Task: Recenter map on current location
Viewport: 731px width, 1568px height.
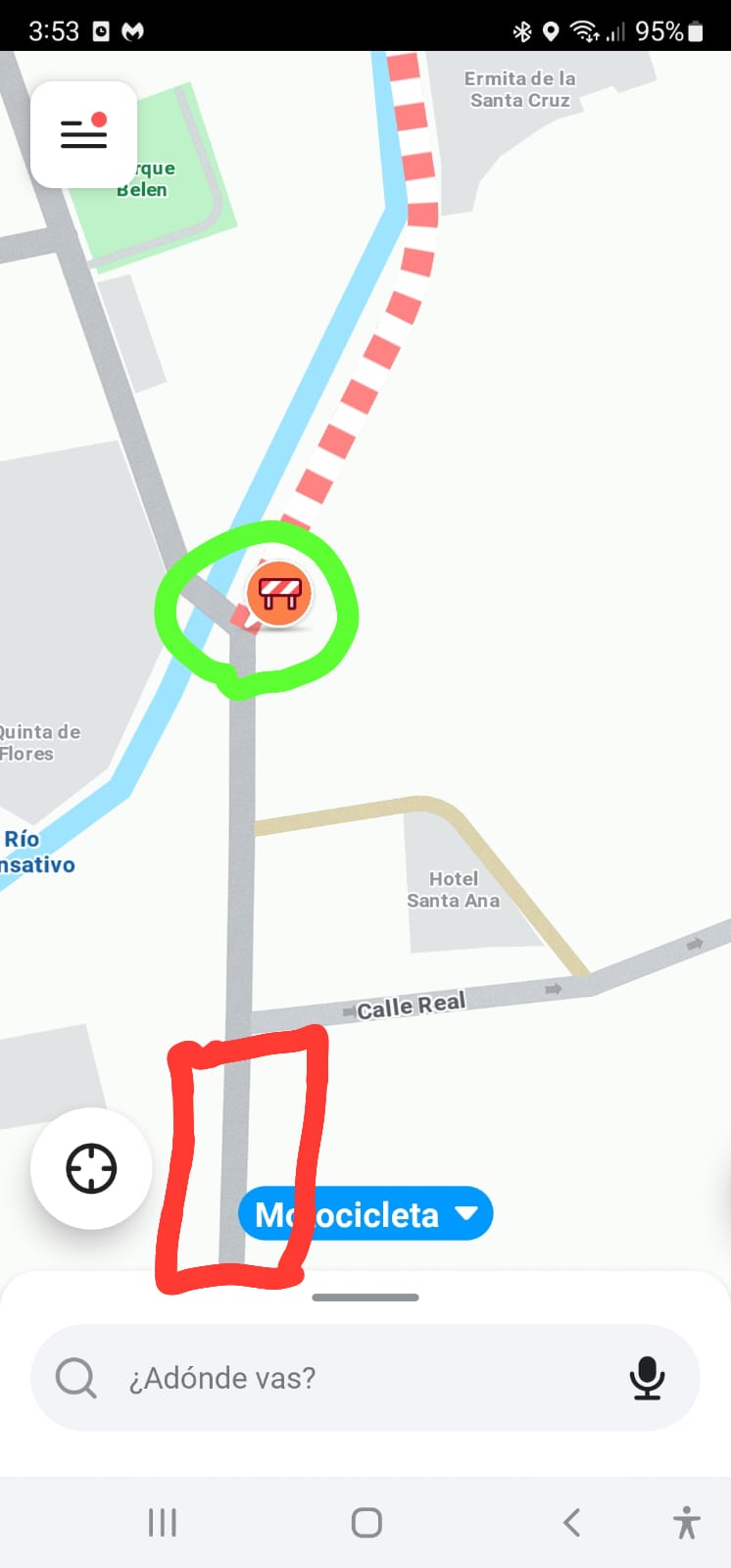Action: pyautogui.click(x=91, y=1168)
